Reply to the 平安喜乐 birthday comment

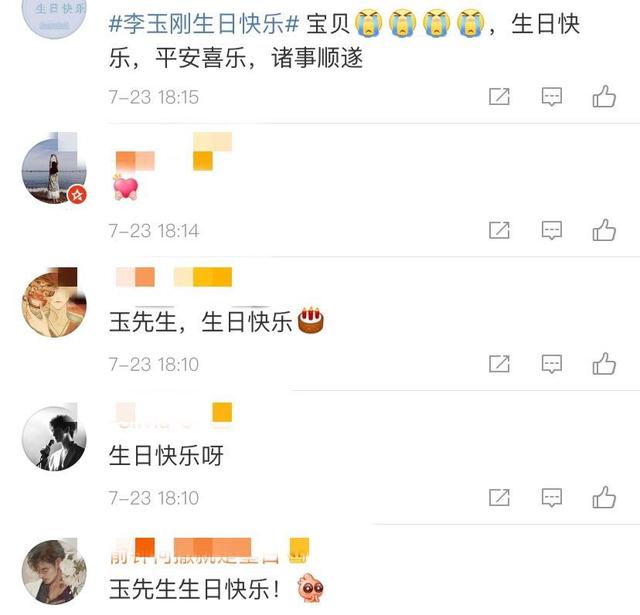552,97
